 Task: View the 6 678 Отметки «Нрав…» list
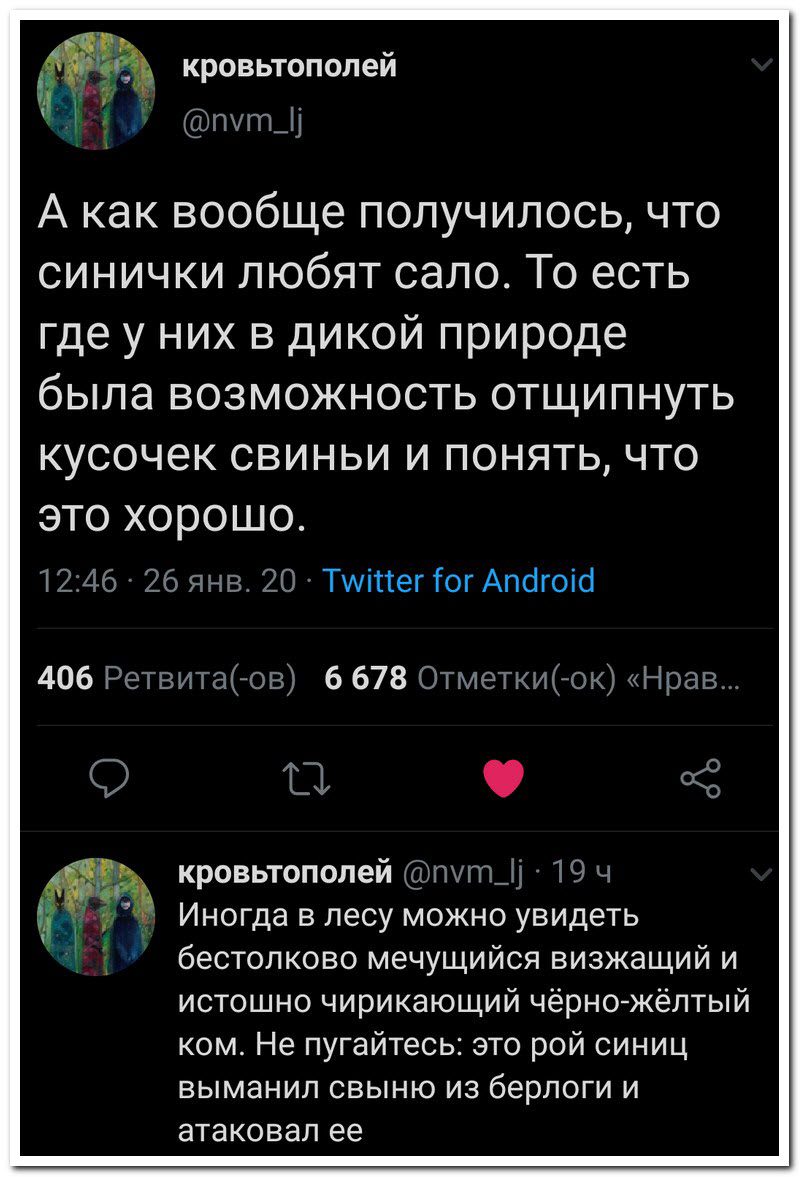pyautogui.click(x=534, y=679)
